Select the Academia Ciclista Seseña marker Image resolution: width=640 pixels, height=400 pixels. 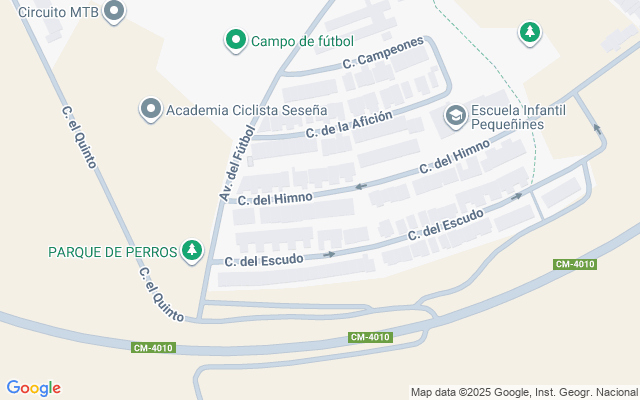151,108
